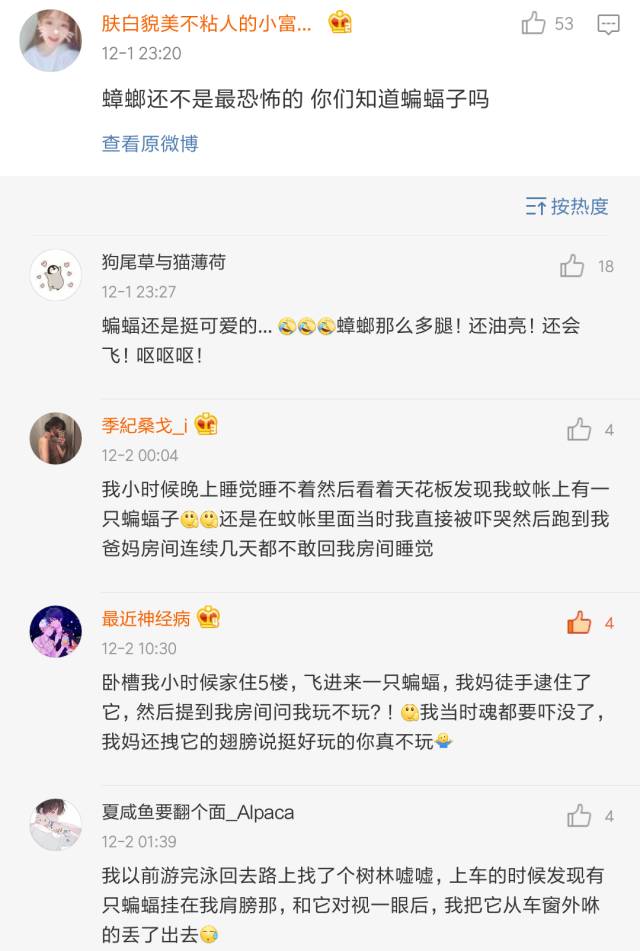Open 狗尾草与猫薄荷's username link
The width and height of the screenshot is (640, 951).
[164, 262]
